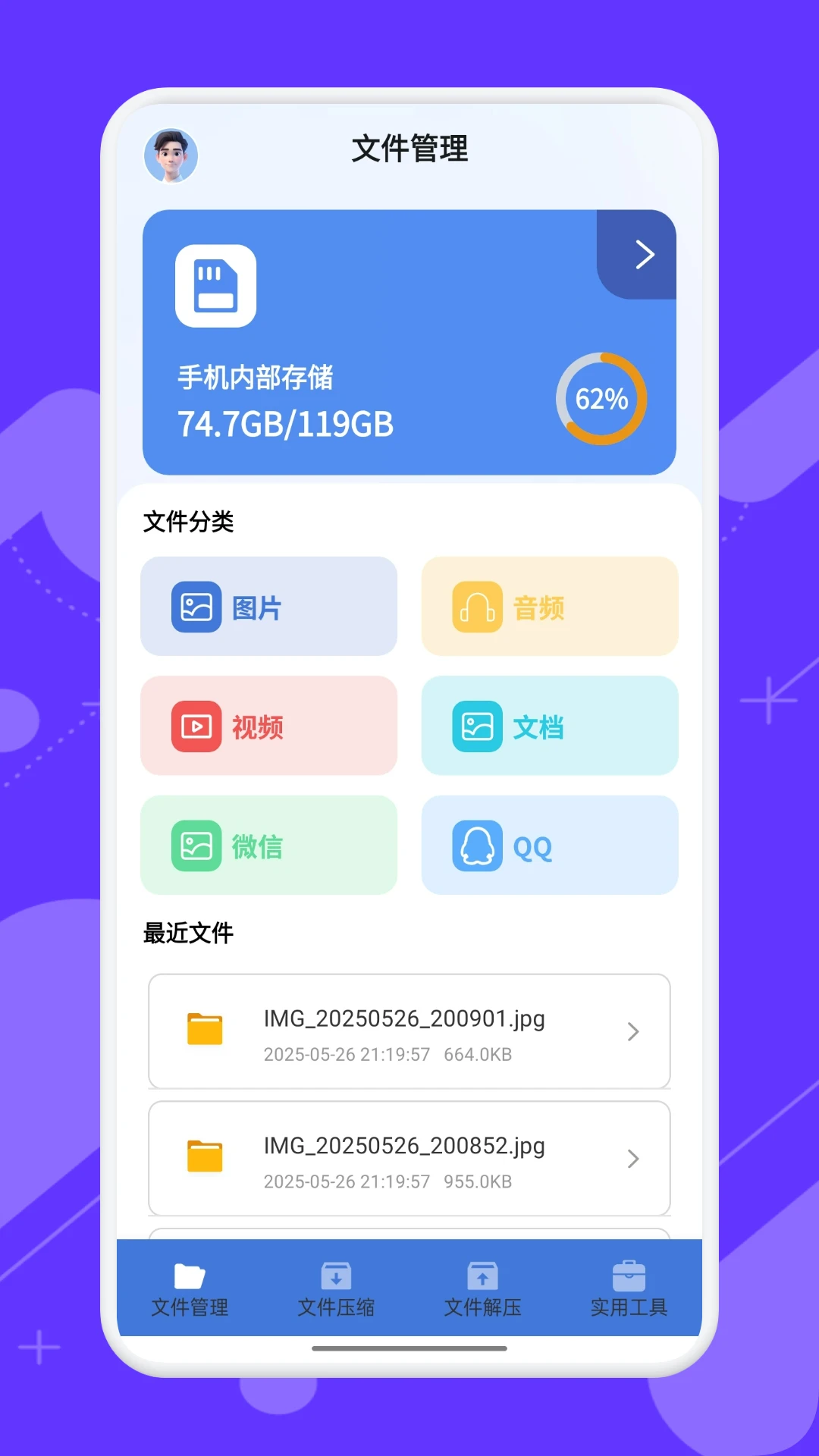Select the QQ penguin icon
This screenshot has height=1456, width=819.
(477, 846)
